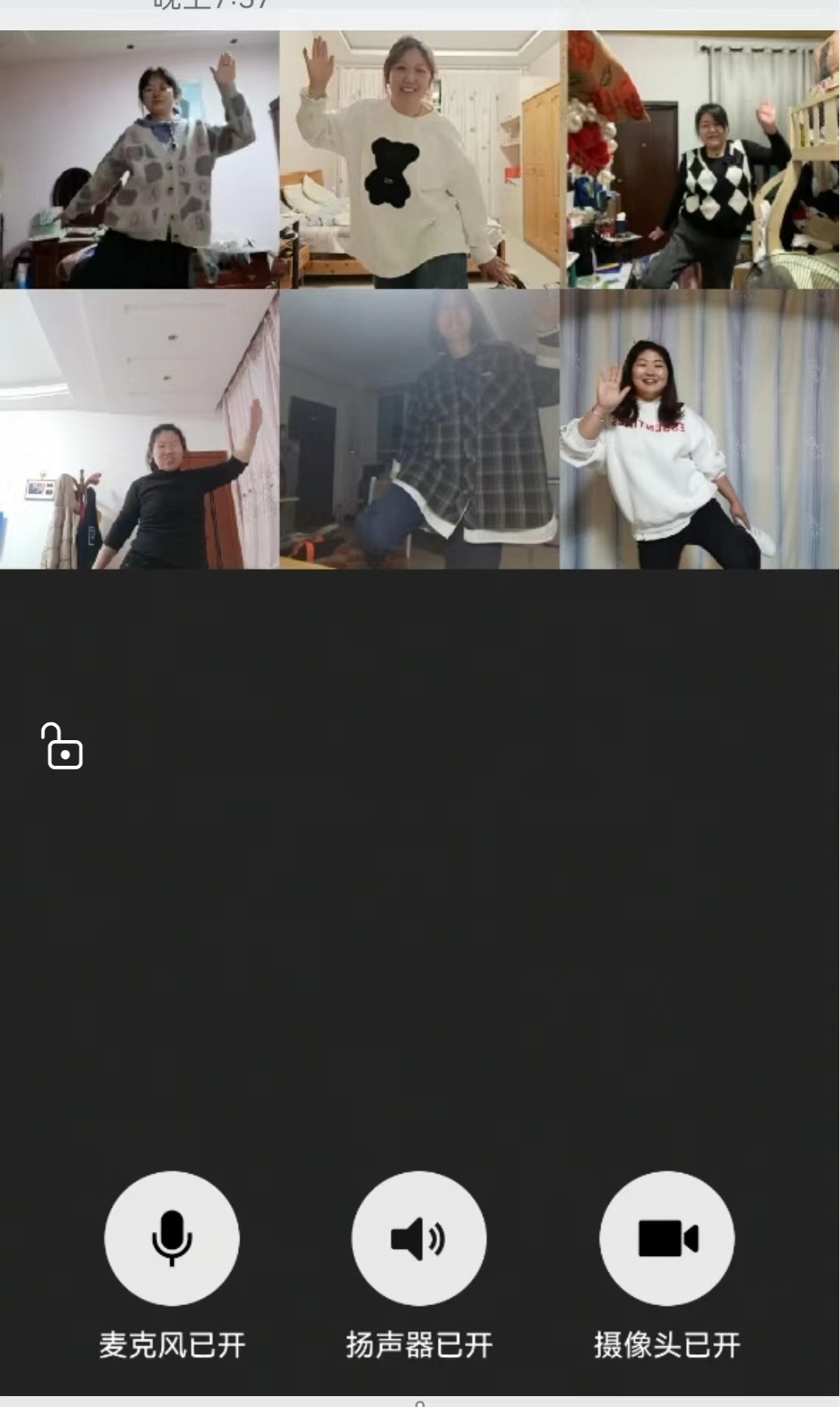Enlarge the video tile with bear sweater
Screen dimensions: 840x1407
(x=420, y=160)
